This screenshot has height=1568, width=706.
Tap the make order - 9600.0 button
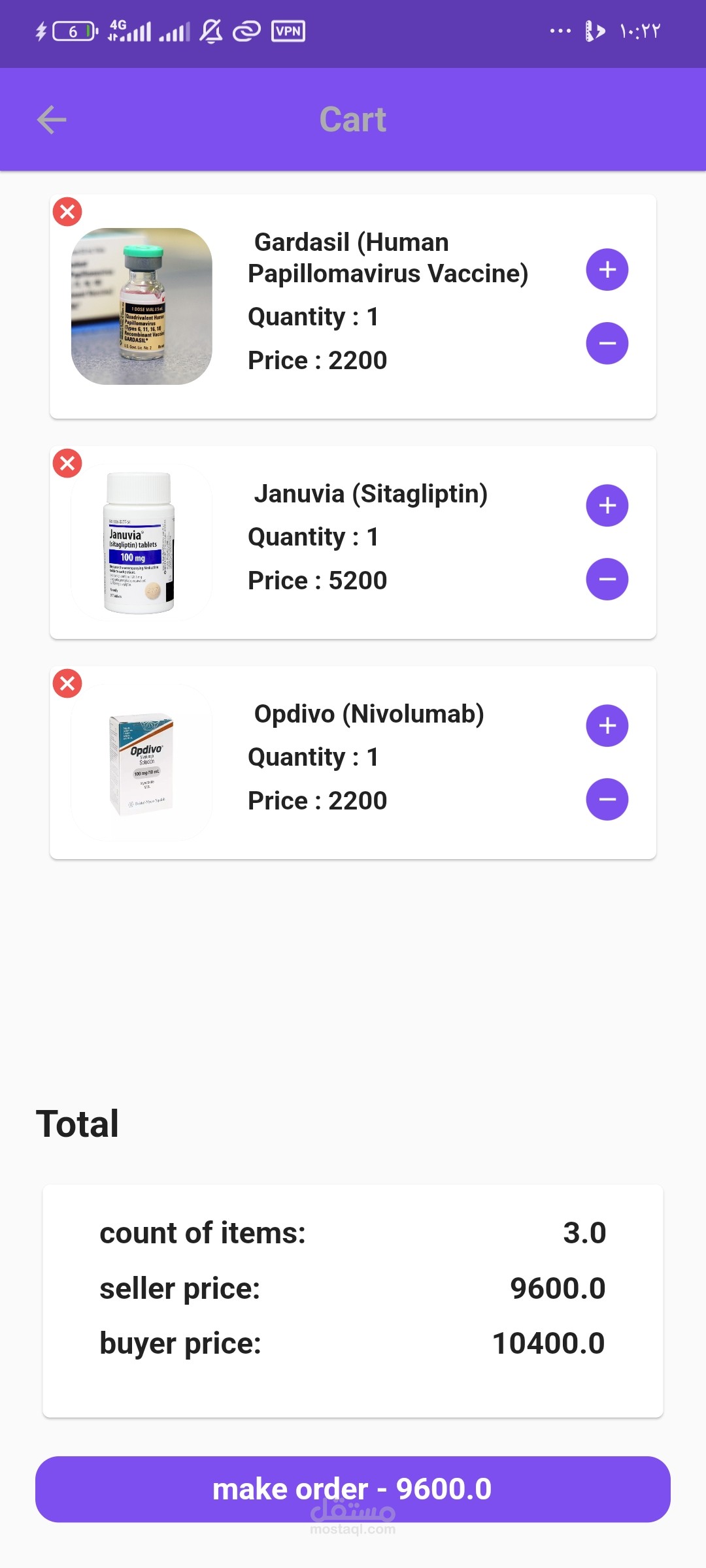(353, 1489)
